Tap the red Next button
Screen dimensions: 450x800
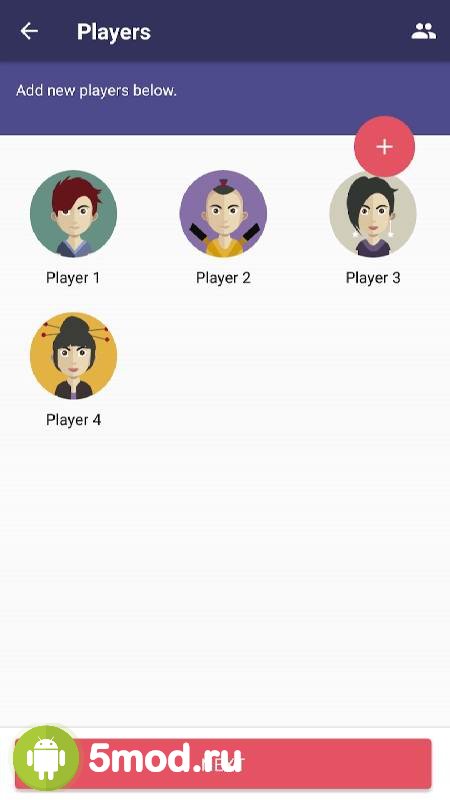coord(223,763)
